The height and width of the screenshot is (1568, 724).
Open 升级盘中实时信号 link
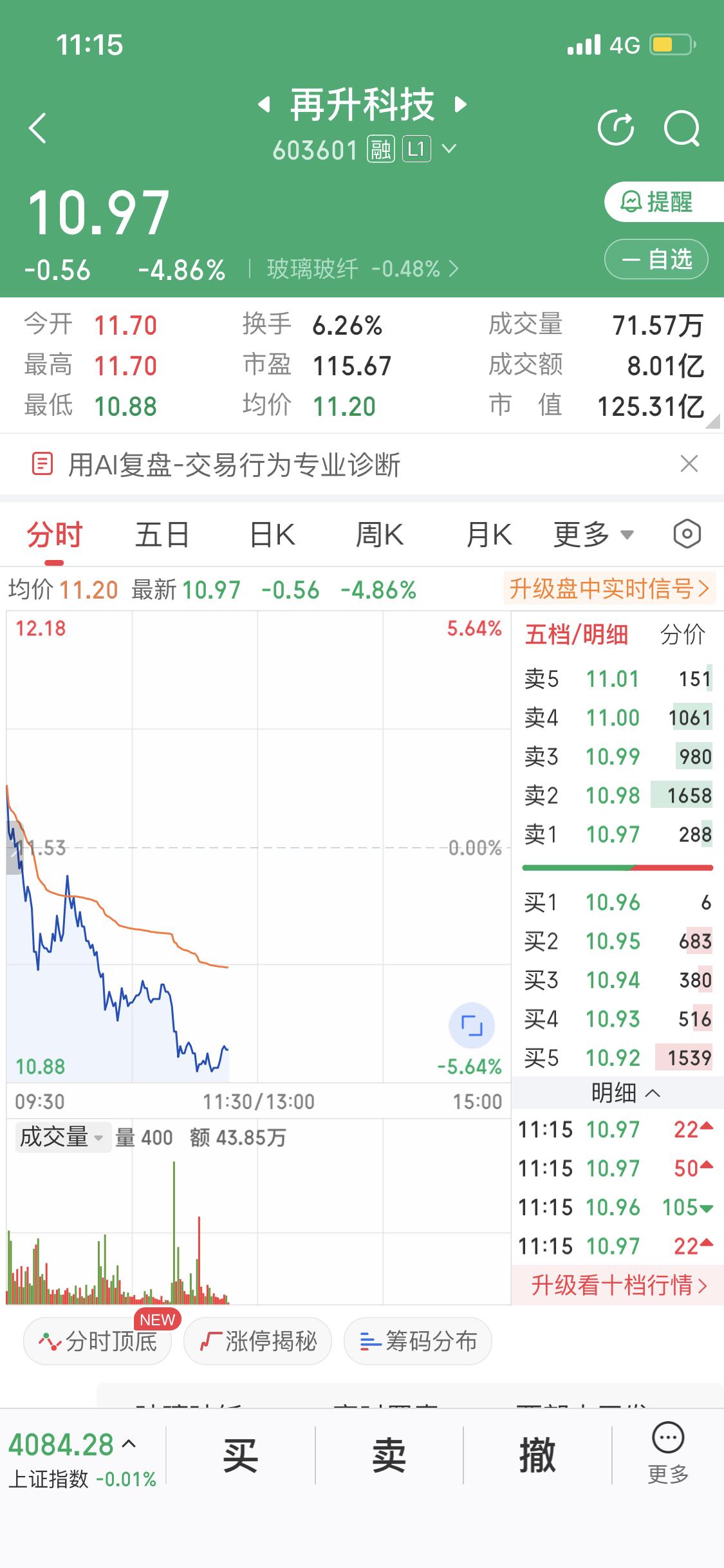pos(608,588)
